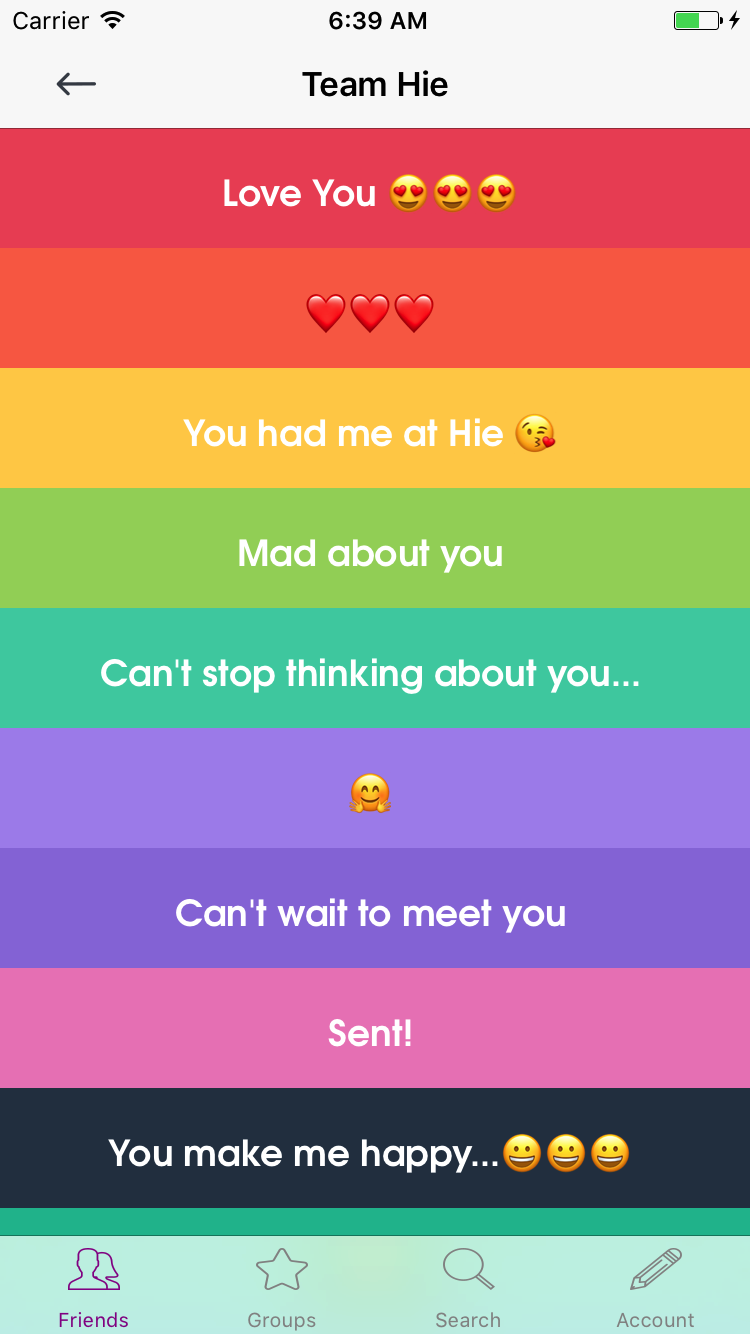The height and width of the screenshot is (1334, 750).
Task: Tap the back arrow to return
Action: pyautogui.click(x=76, y=84)
